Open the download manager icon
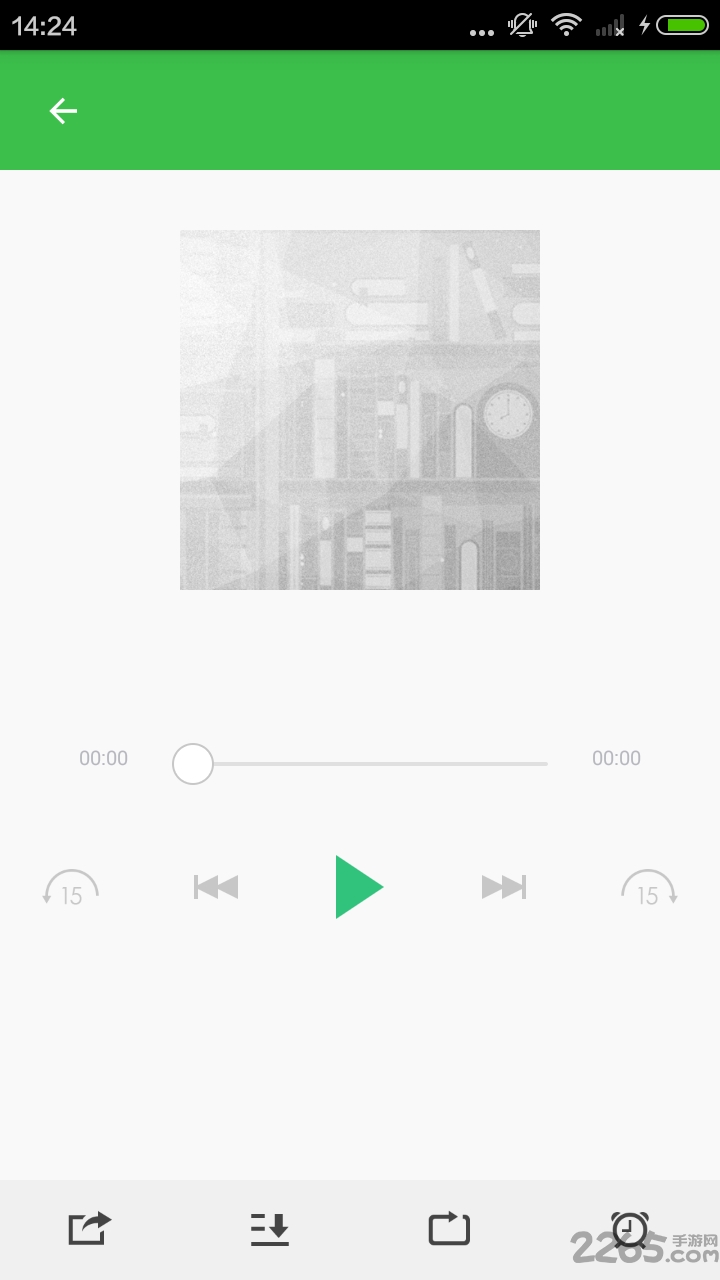The image size is (720, 1280). 270,1228
